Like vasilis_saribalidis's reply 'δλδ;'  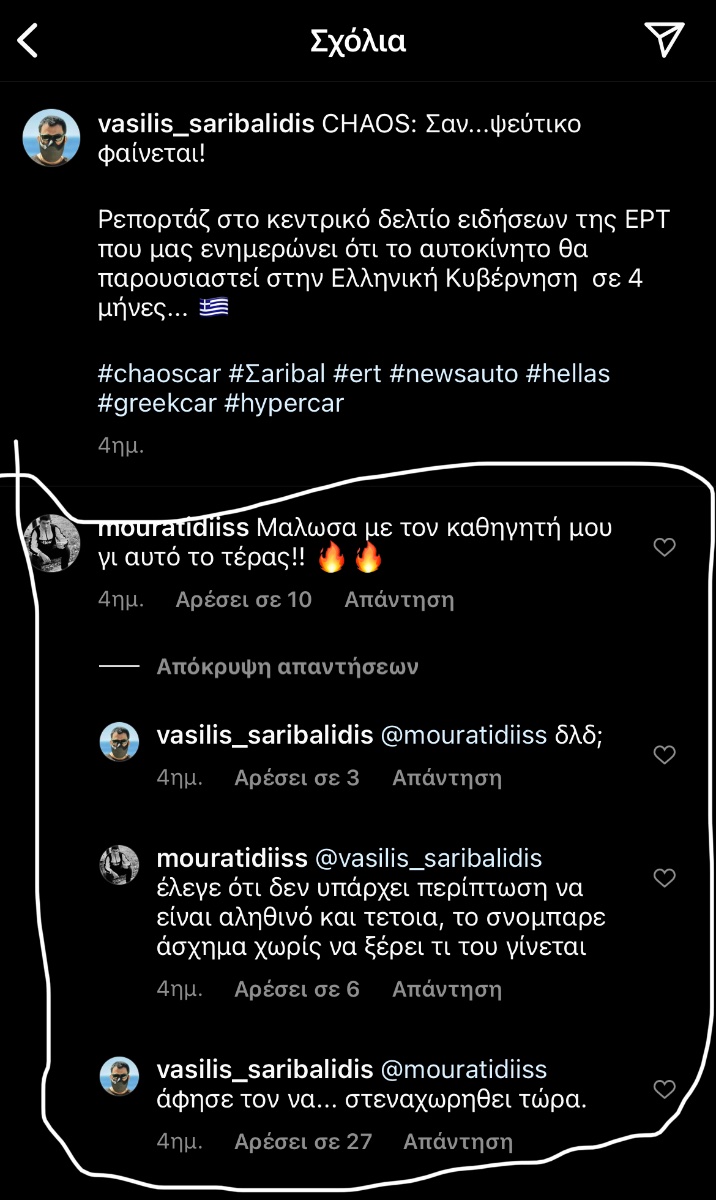tap(664, 755)
